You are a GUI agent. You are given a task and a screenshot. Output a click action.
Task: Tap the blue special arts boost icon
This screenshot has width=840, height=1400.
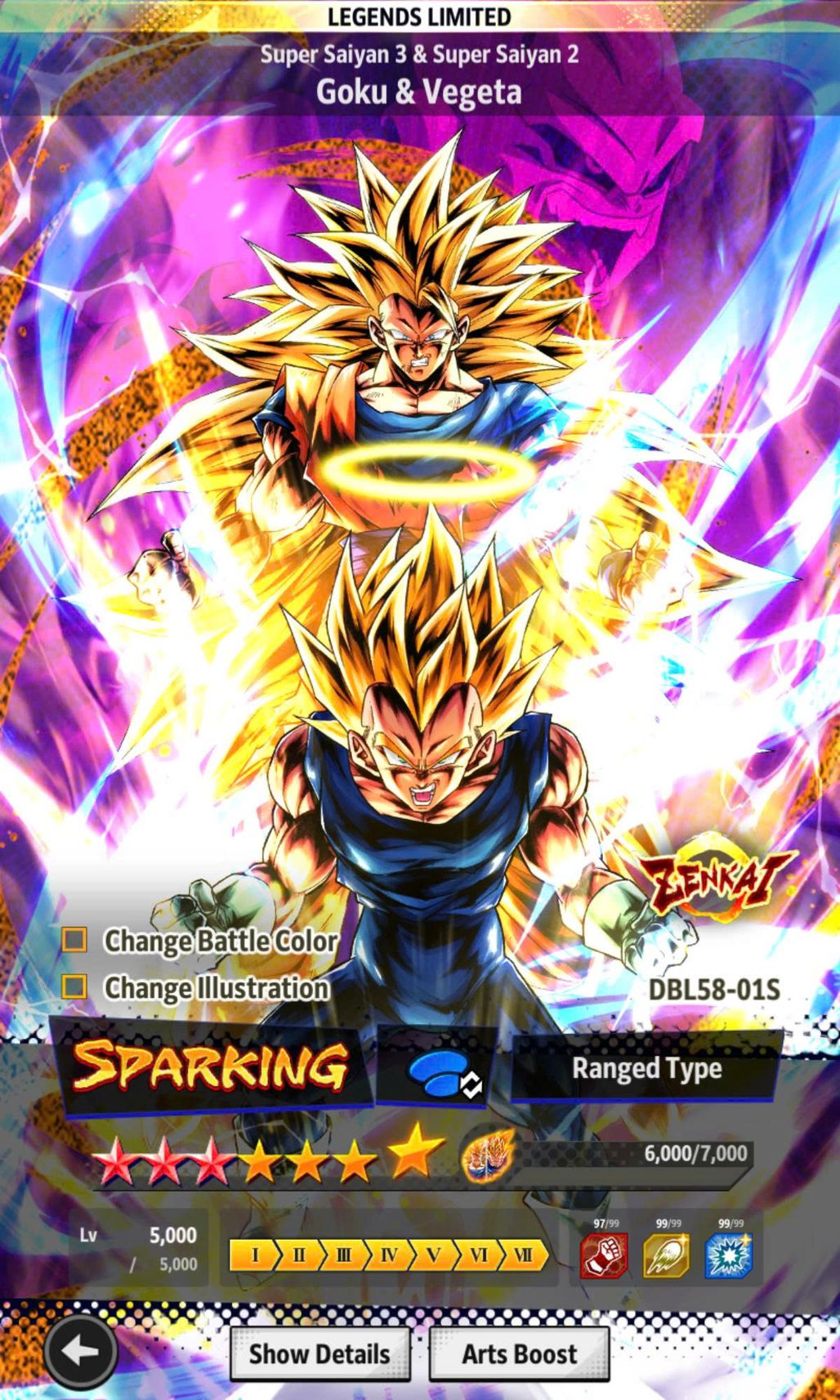[729, 1255]
